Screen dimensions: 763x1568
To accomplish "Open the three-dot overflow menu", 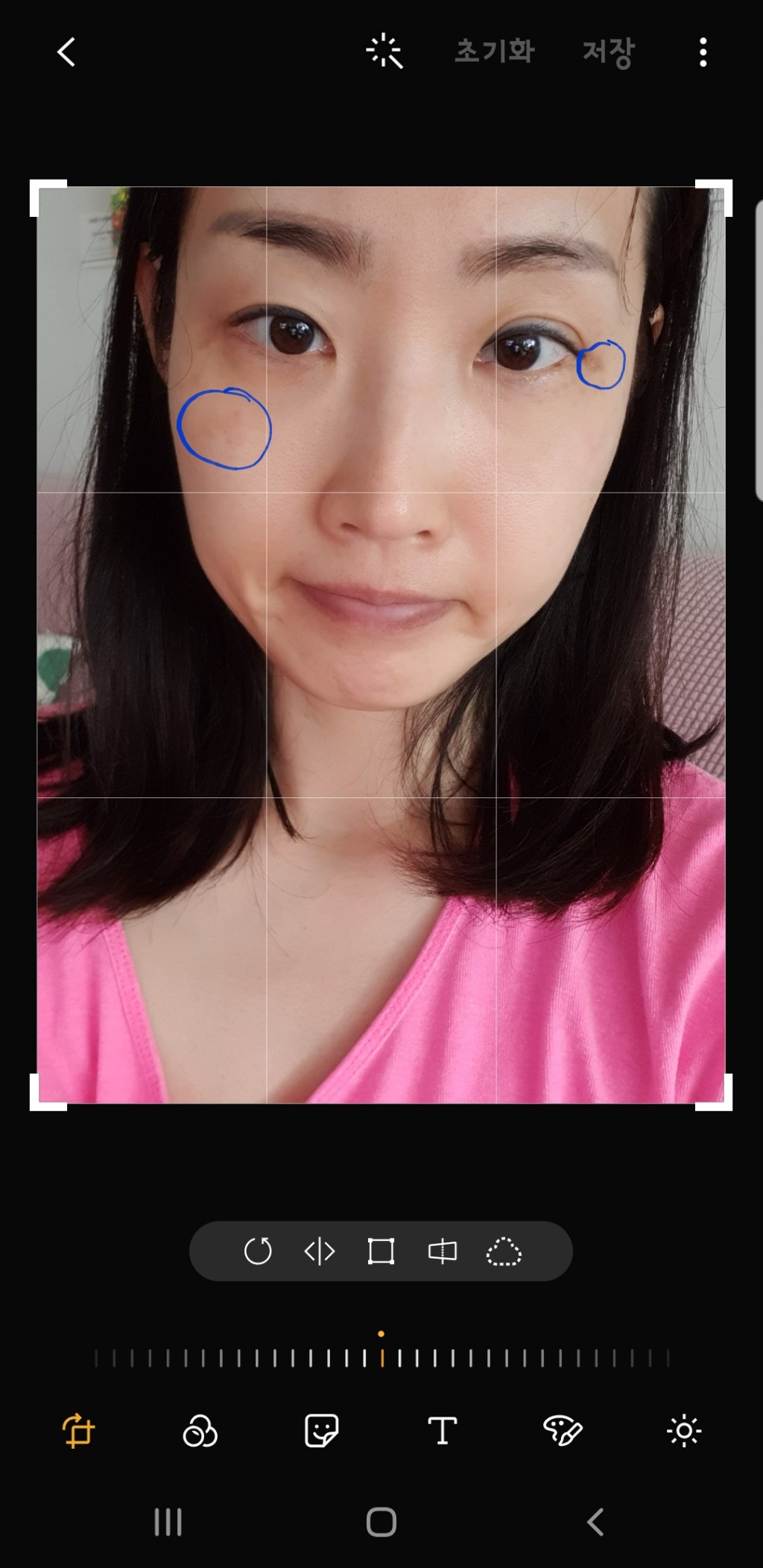I will point(703,52).
